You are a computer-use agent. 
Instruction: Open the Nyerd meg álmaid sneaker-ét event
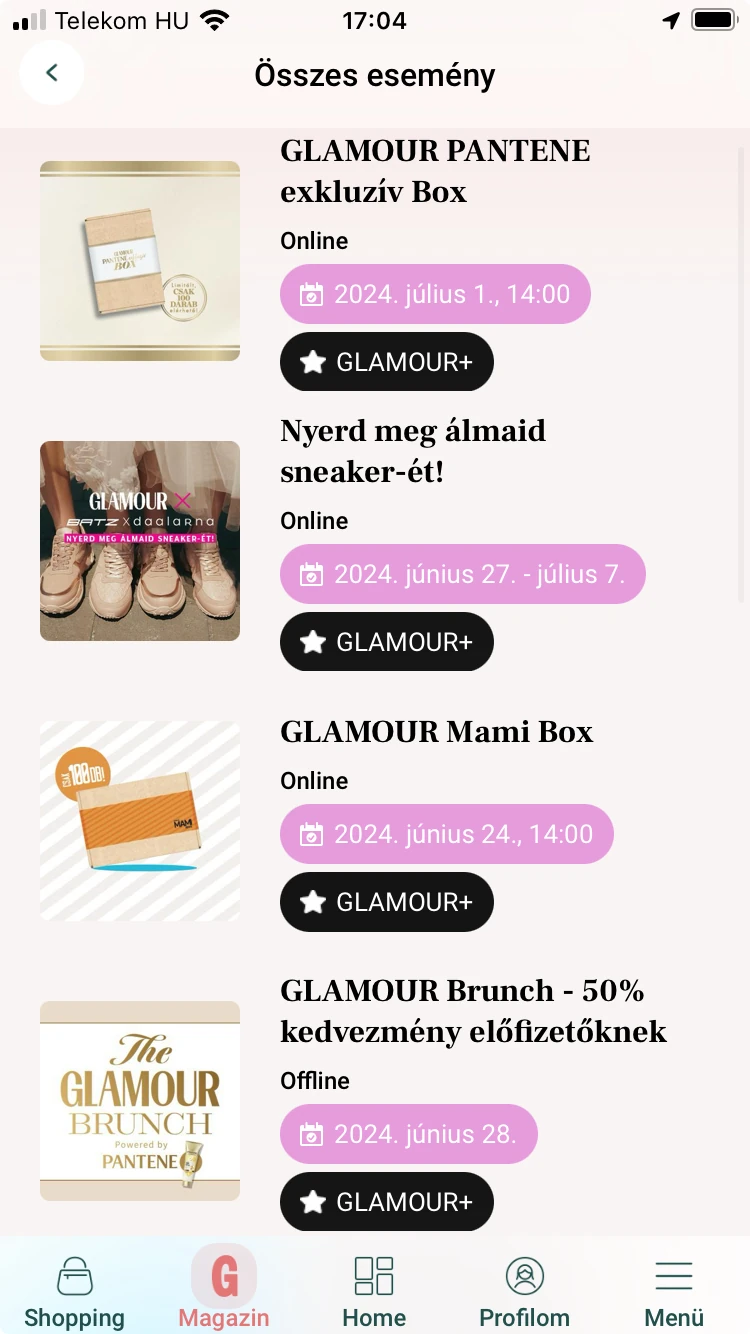tap(413, 451)
